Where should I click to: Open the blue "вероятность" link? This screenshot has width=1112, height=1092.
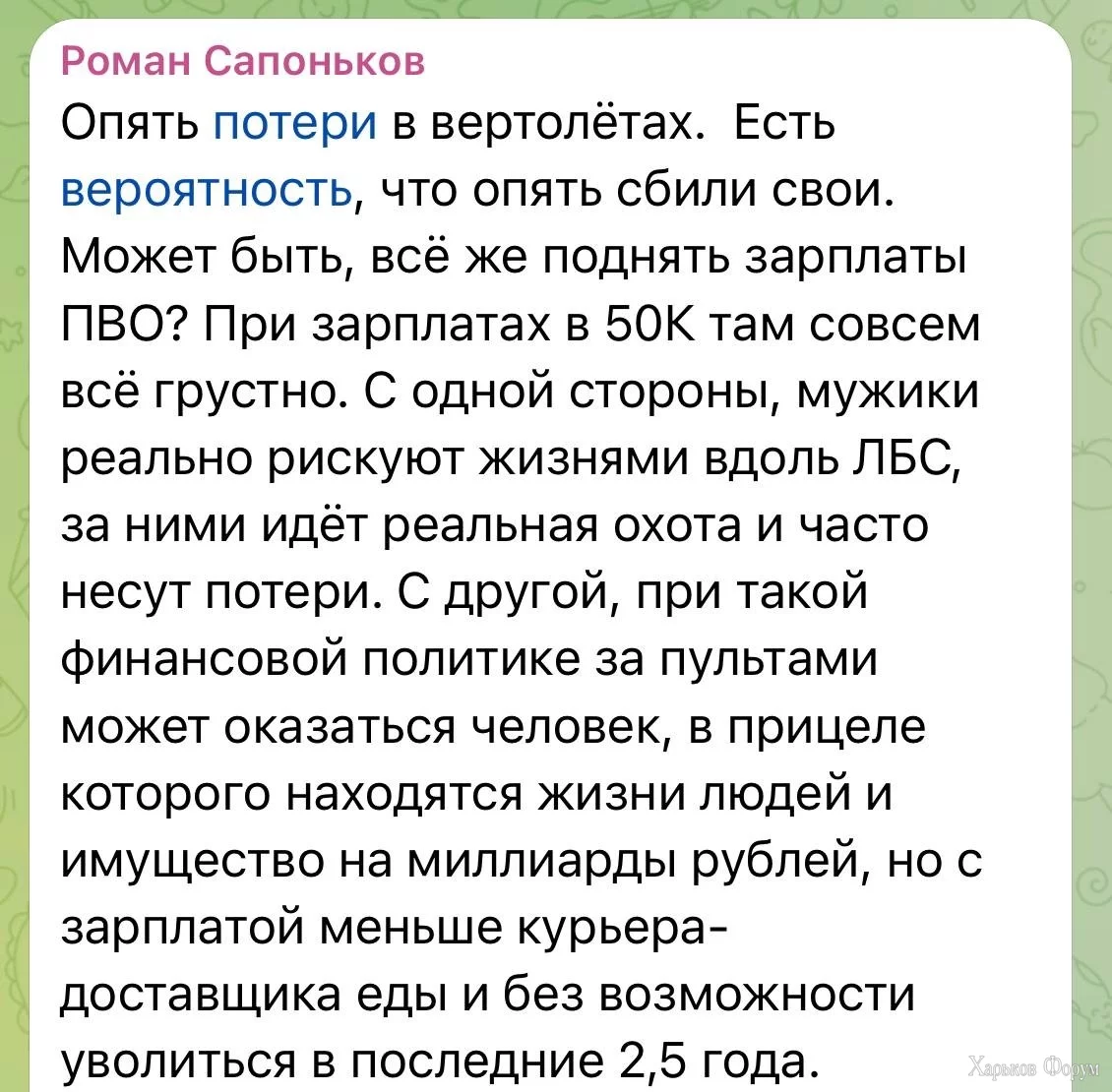pyautogui.click(x=208, y=190)
